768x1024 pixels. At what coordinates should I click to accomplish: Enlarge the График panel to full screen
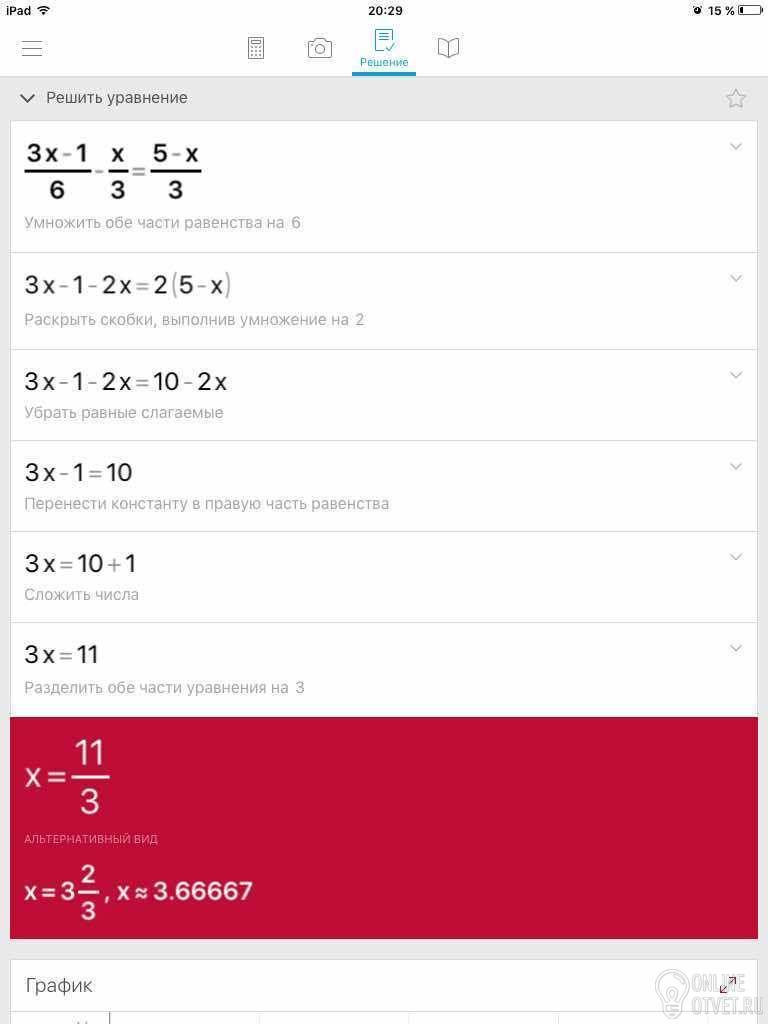tap(728, 984)
